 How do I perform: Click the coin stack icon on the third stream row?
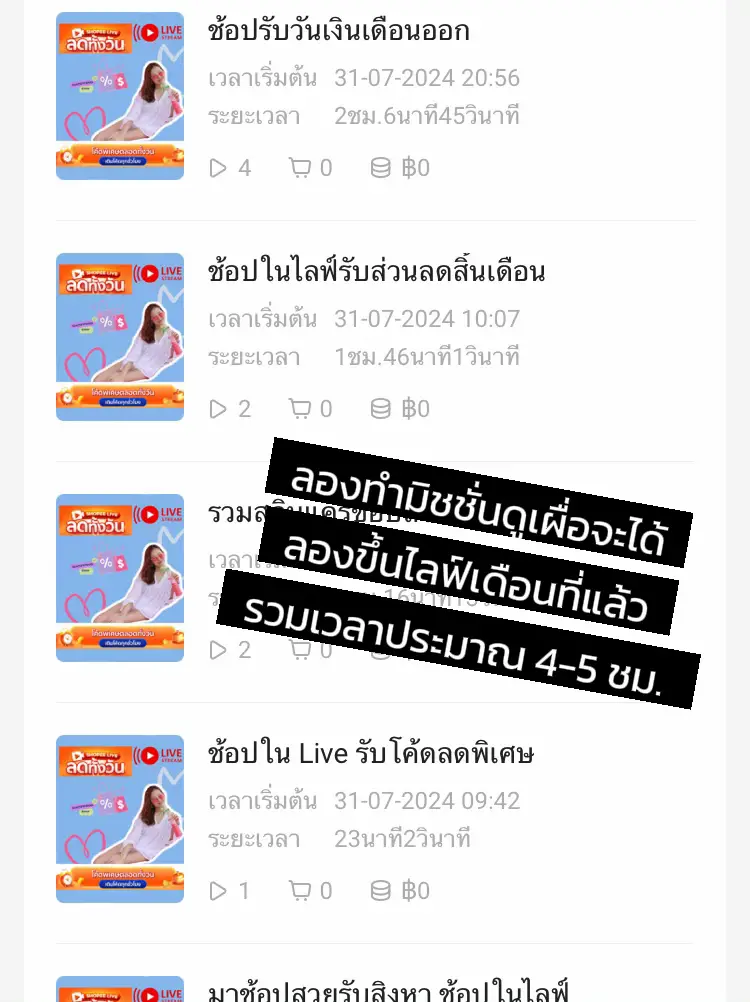click(380, 650)
